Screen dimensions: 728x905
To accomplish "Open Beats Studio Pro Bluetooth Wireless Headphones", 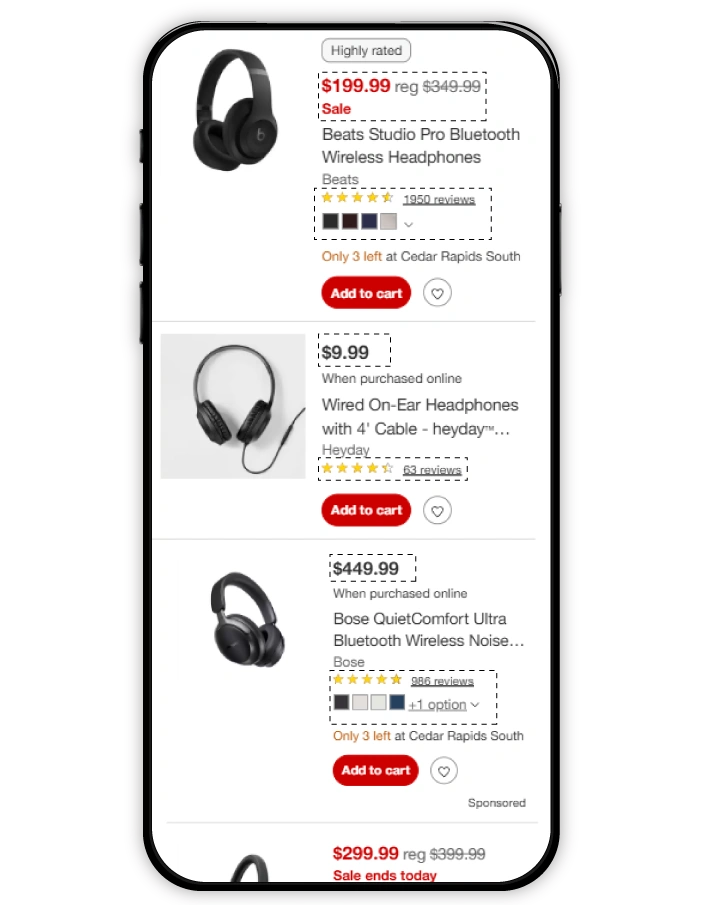I will [420, 146].
